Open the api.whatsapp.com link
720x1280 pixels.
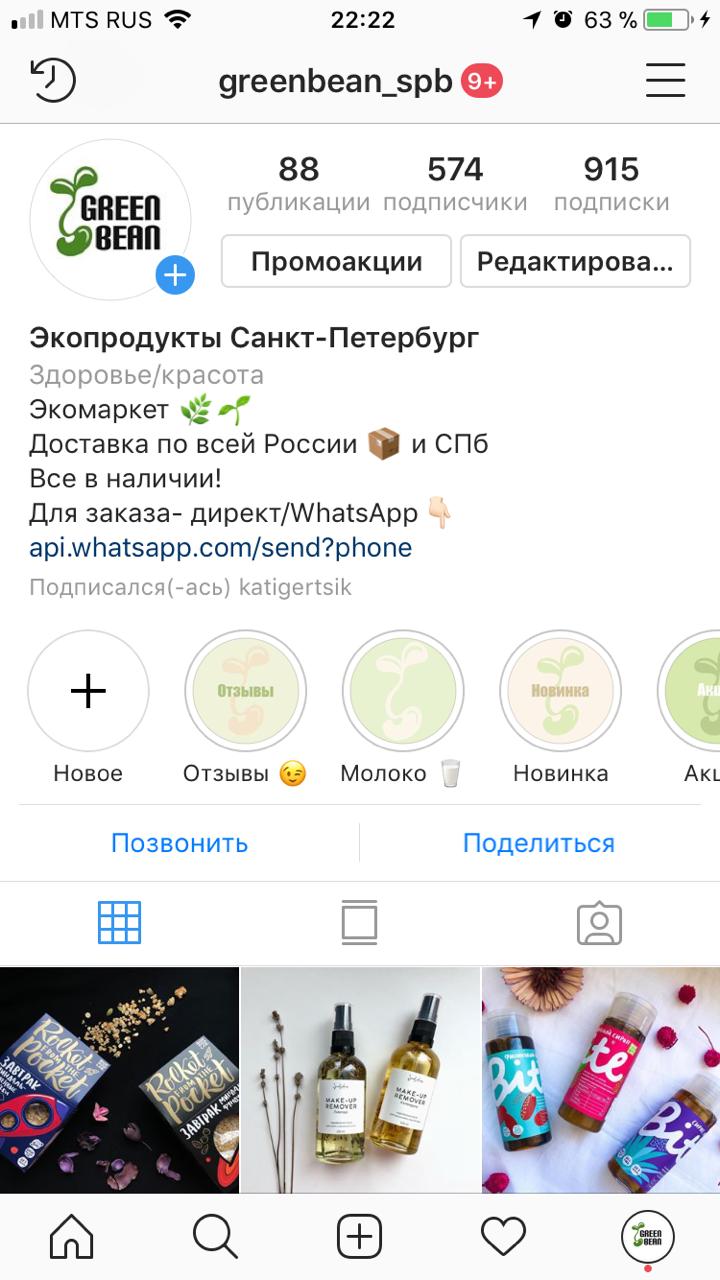220,548
